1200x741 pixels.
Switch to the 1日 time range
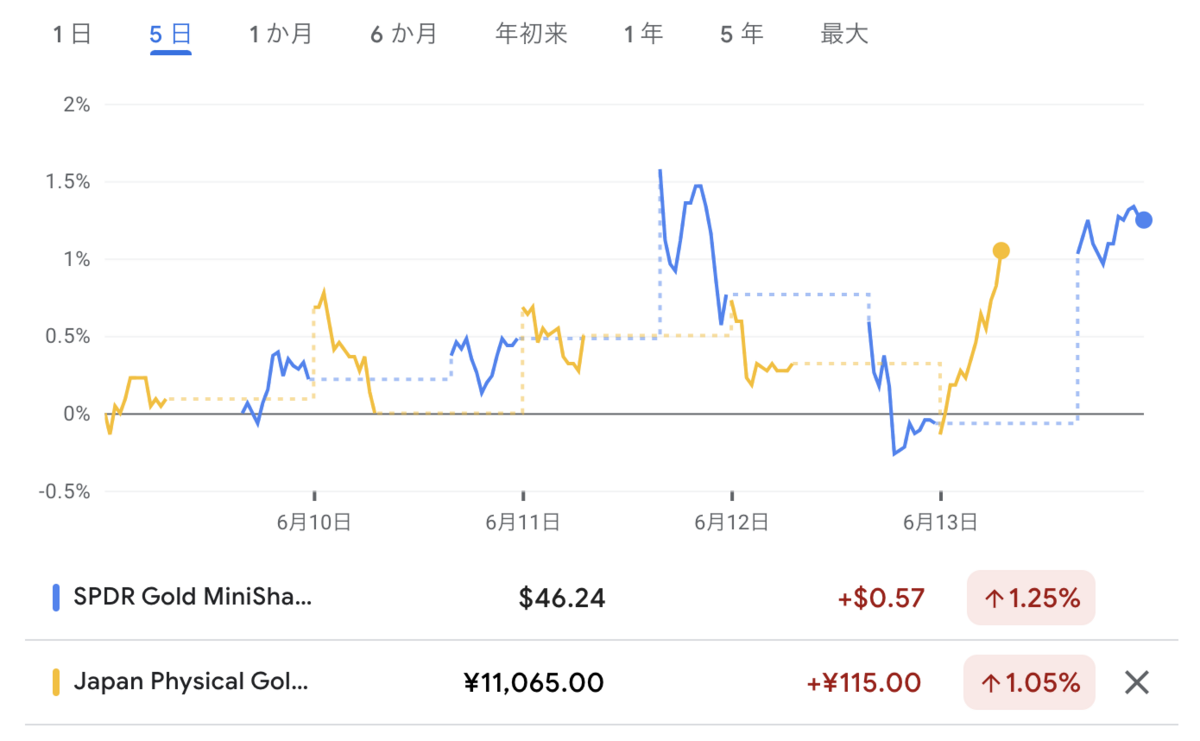click(72, 34)
